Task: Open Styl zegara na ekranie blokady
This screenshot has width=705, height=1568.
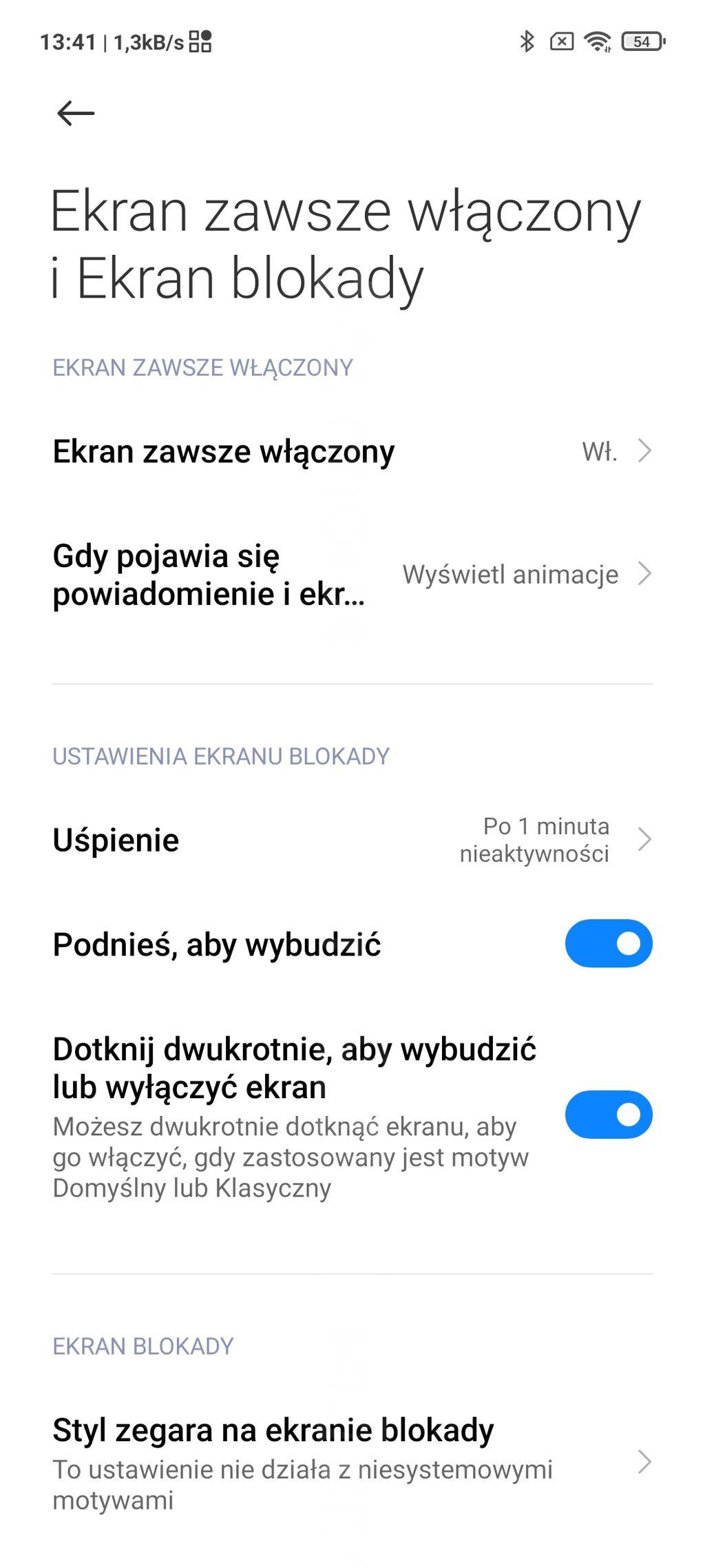Action: click(351, 1461)
